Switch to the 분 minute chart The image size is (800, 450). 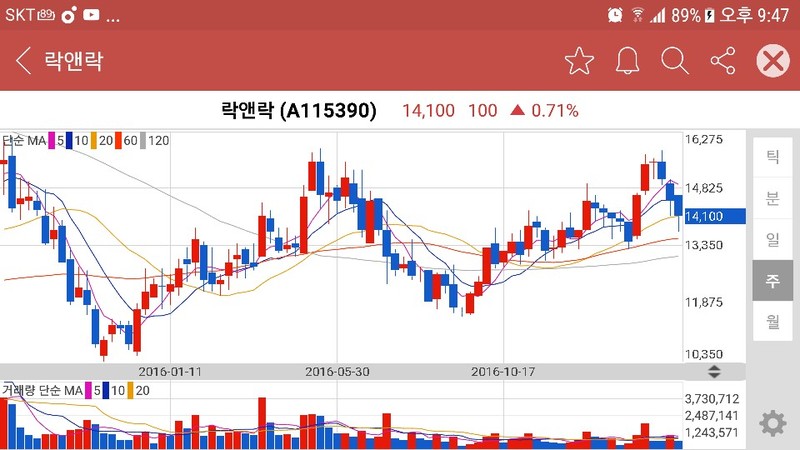(x=772, y=198)
